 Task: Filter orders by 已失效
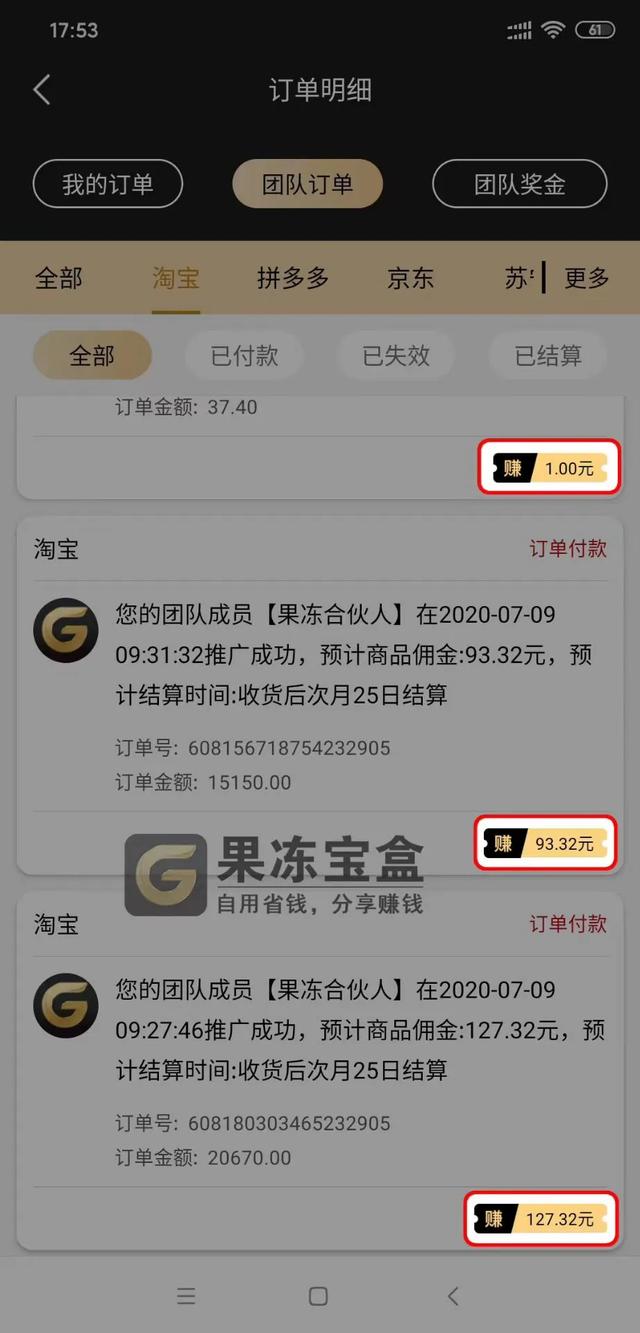pos(396,355)
